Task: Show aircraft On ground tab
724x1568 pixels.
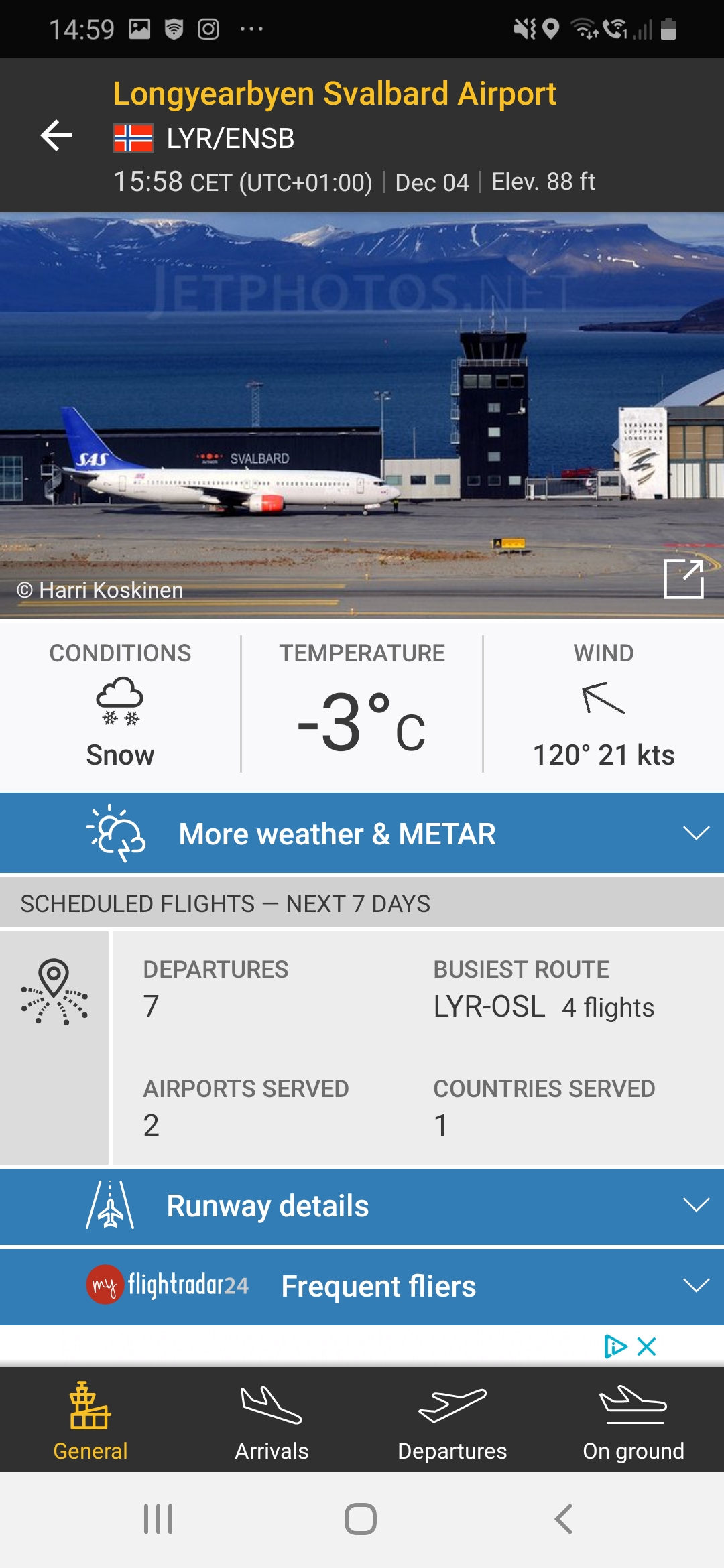Action: [633, 1420]
